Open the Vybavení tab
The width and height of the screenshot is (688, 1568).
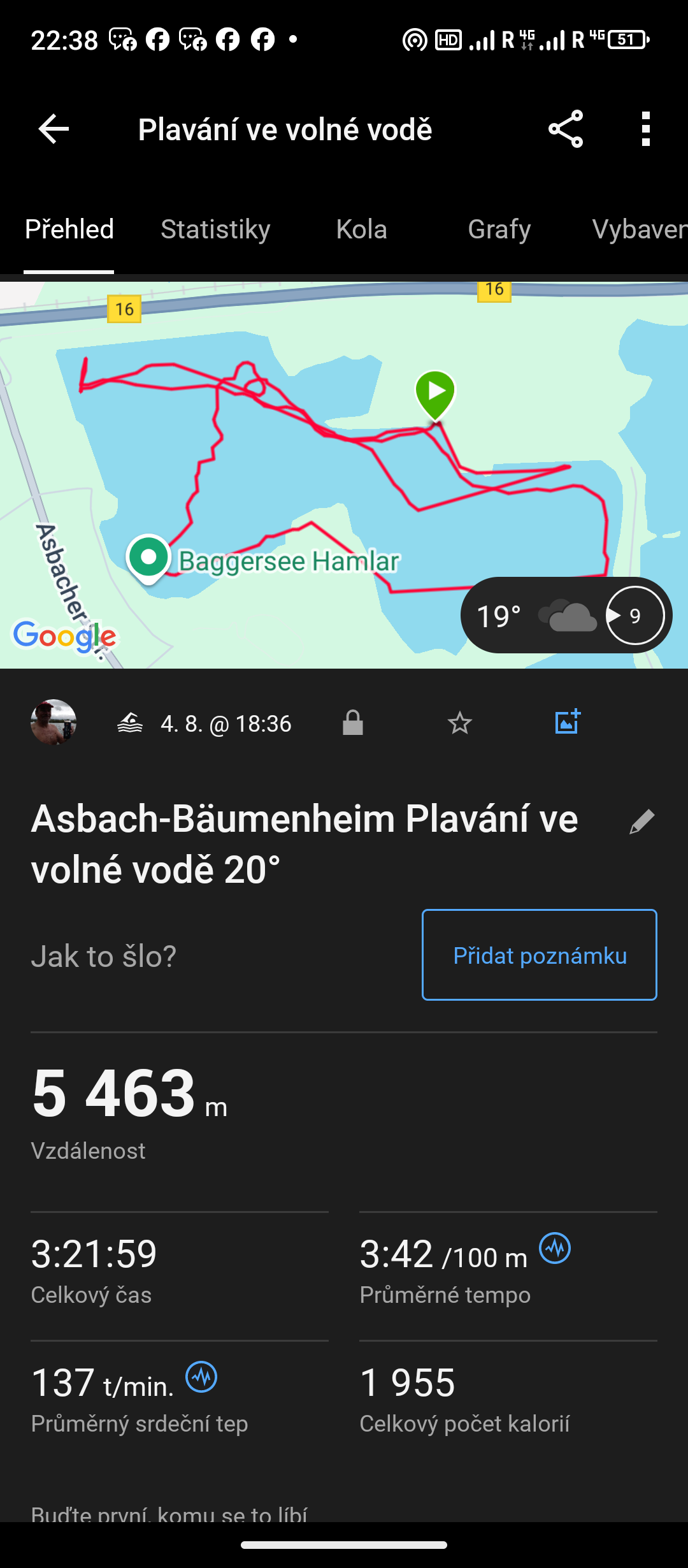(x=637, y=229)
